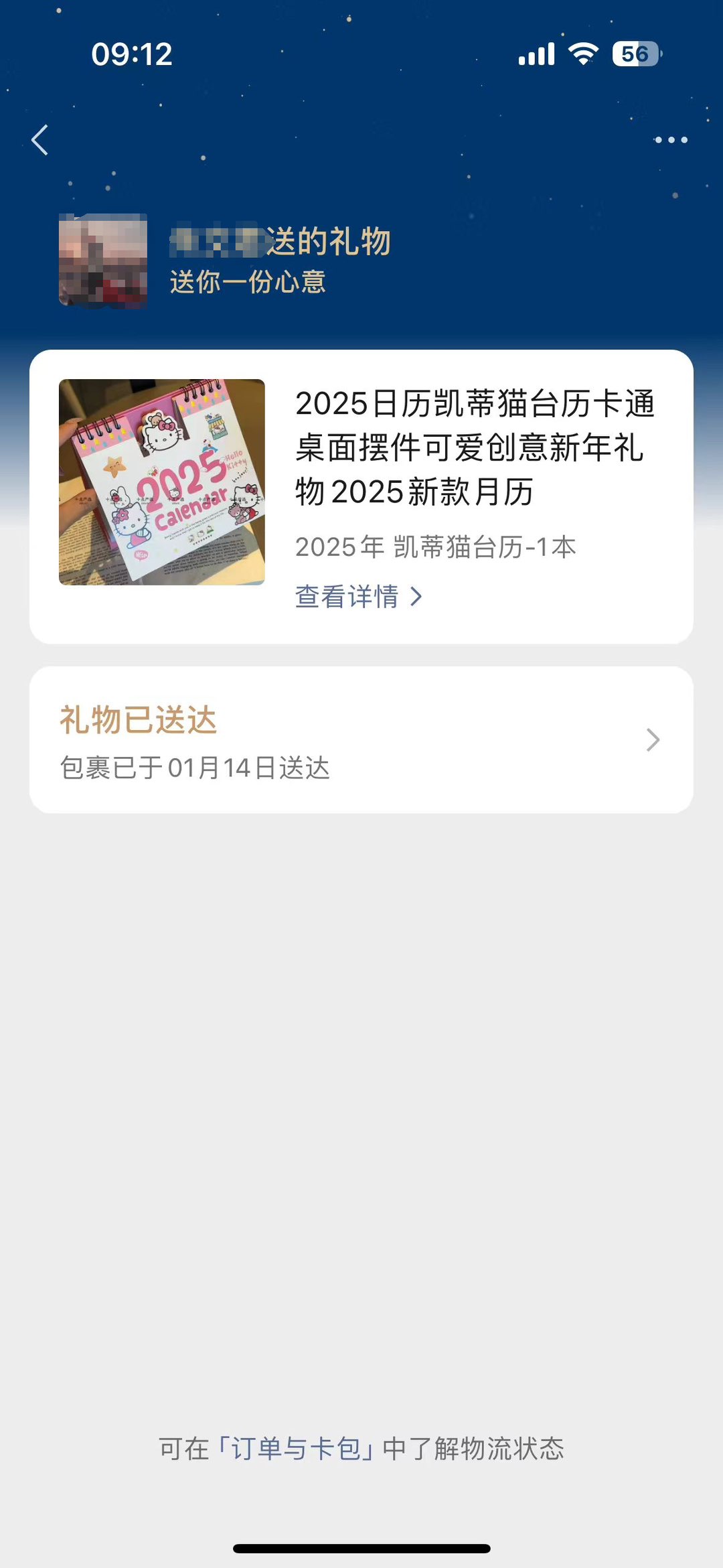
Task: Open the 礼物已送达 delivery status row
Action: [361, 740]
